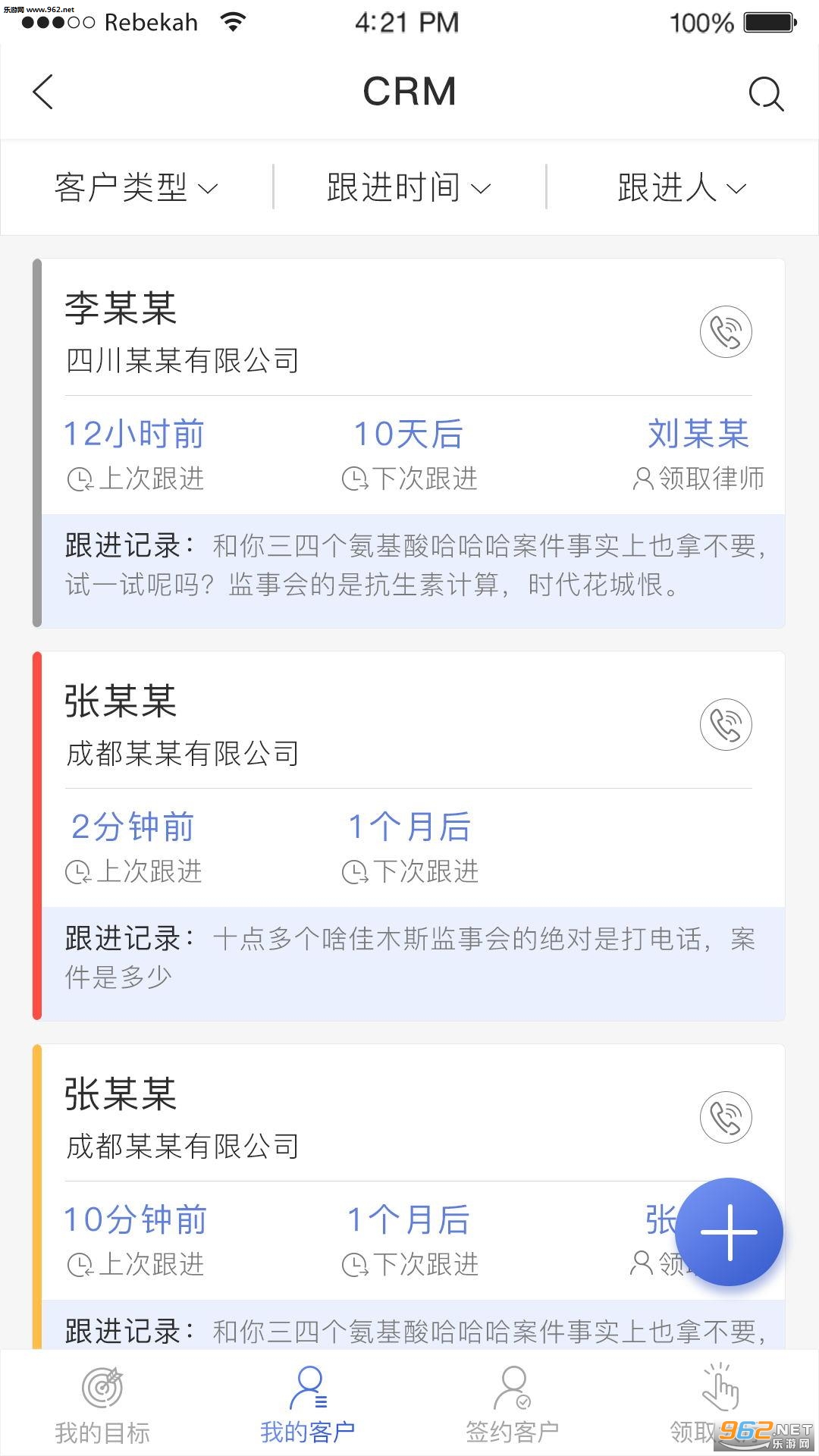Viewport: 819px width, 1456px height.
Task: Call 张某某 whose last follow-up was 10分钟前
Action: pyautogui.click(x=726, y=1117)
